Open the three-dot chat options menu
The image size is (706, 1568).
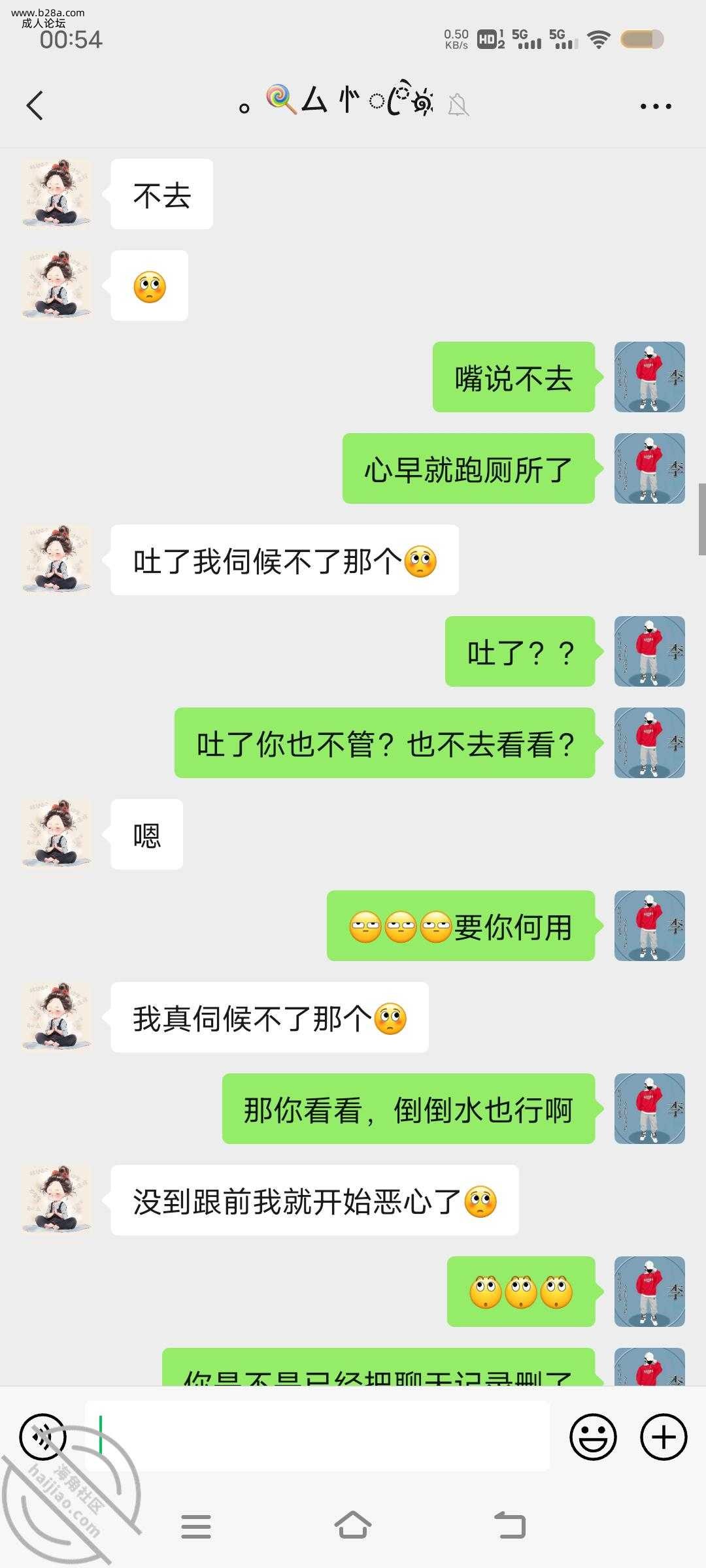(655, 106)
